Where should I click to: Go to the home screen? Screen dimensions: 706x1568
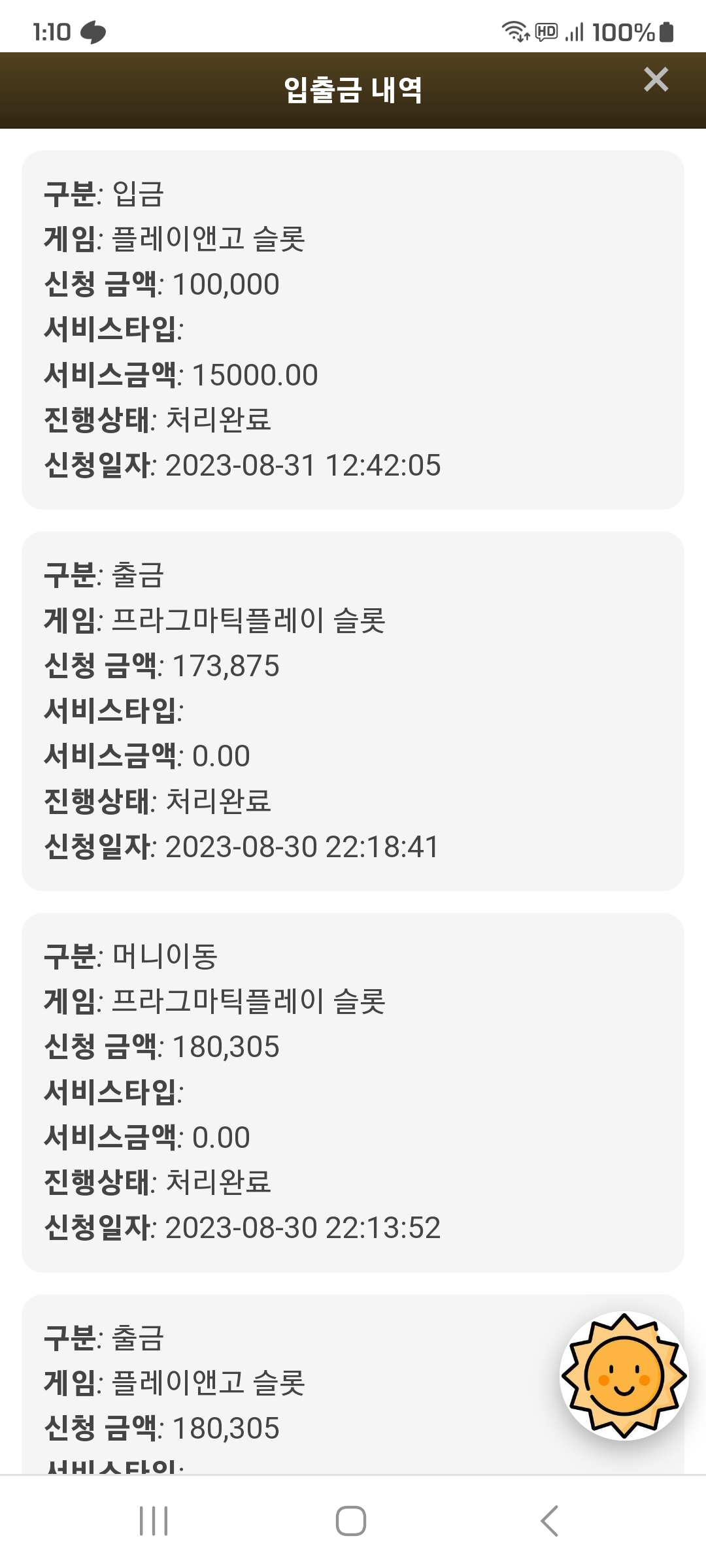pyautogui.click(x=351, y=1521)
